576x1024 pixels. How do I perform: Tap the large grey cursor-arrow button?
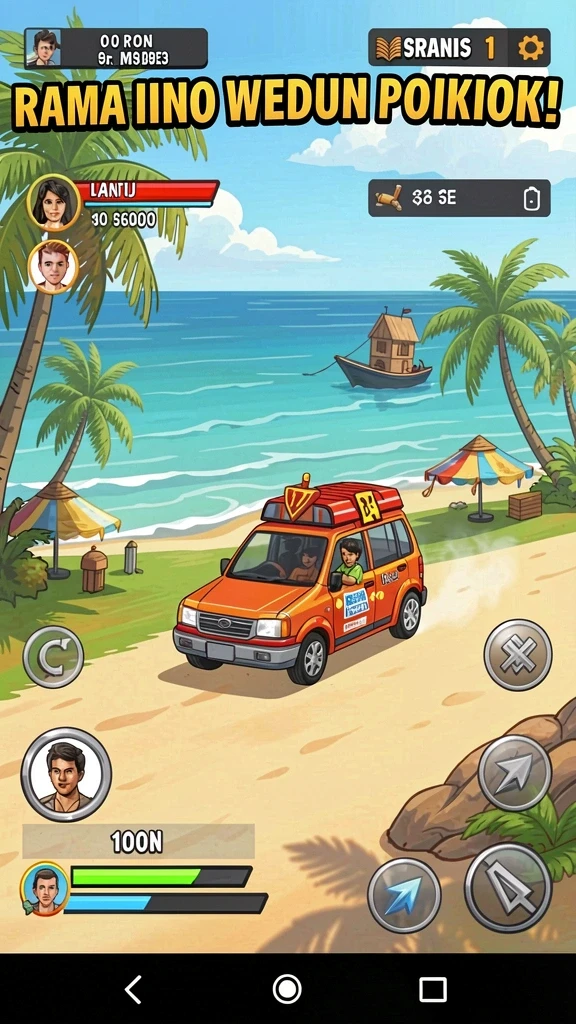[508, 888]
